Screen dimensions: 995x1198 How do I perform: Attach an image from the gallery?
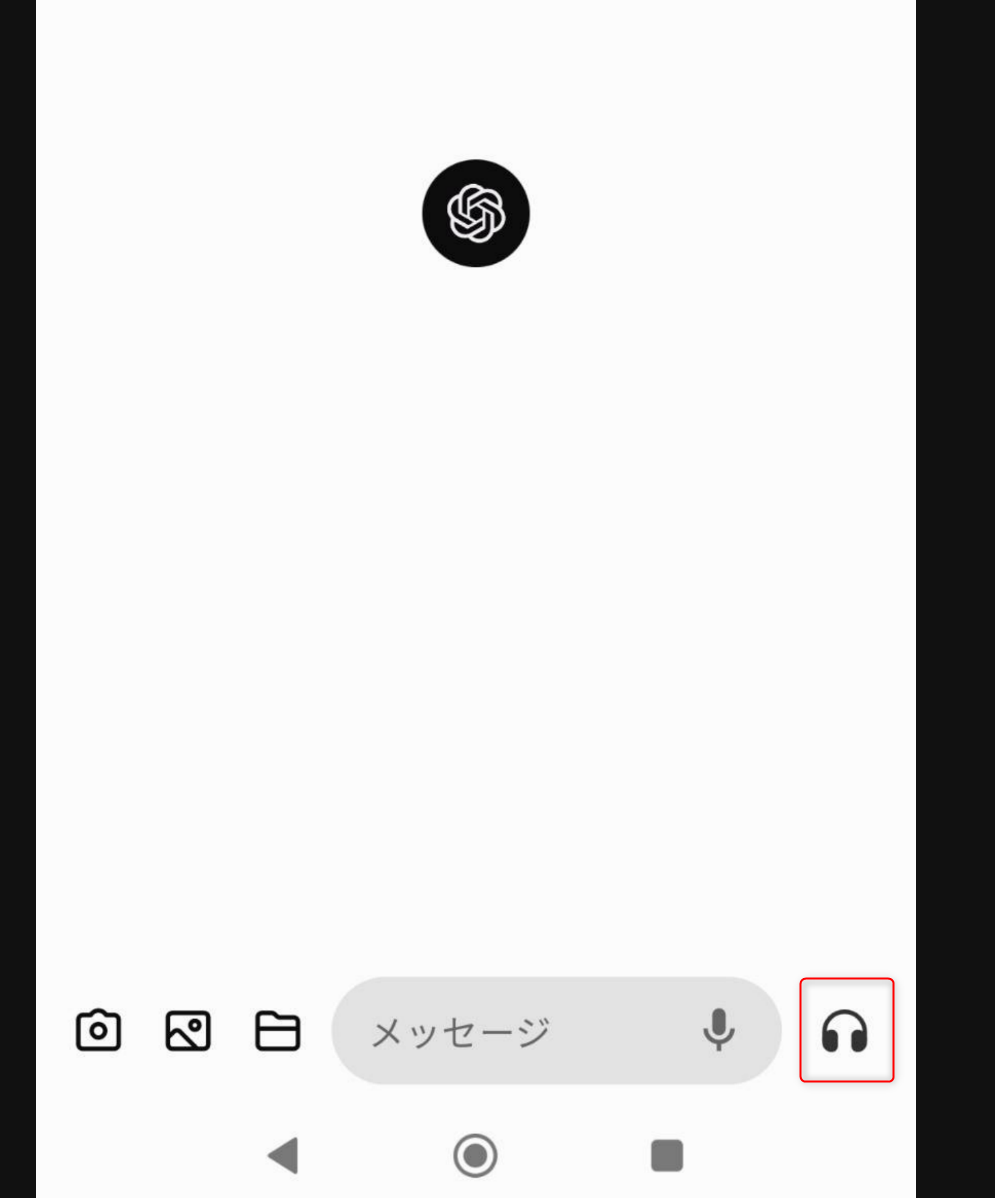[x=188, y=1031]
